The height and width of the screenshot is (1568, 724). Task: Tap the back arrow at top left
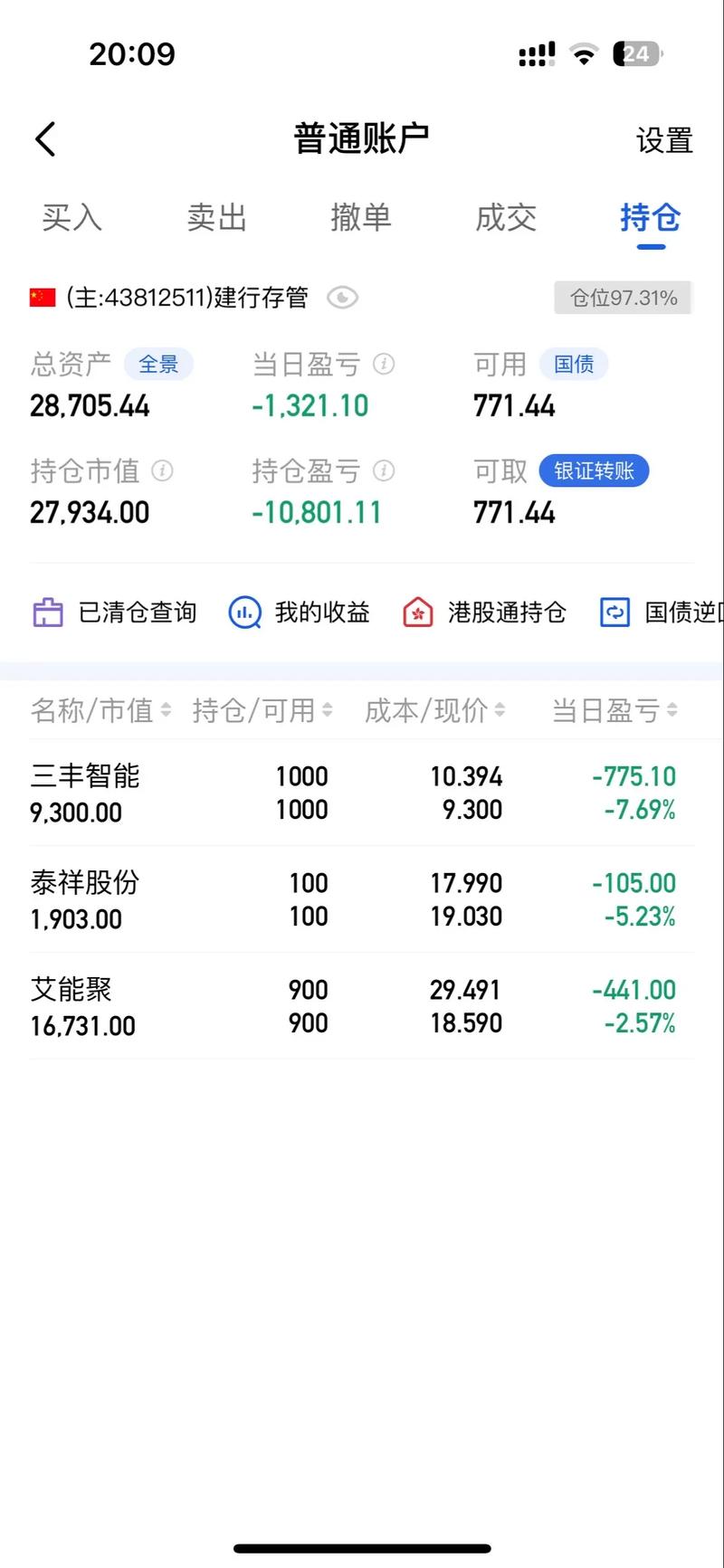pos(44,138)
